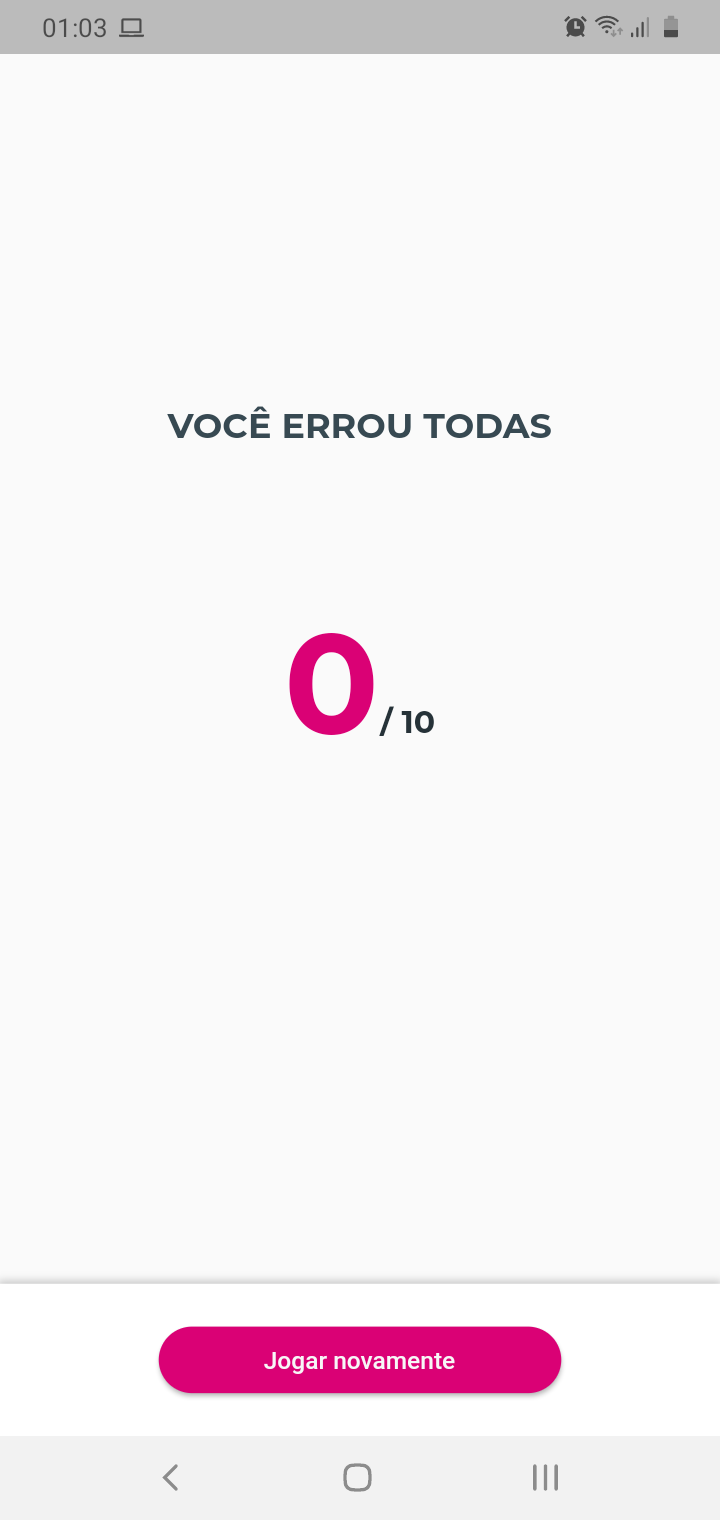Return to the device home screen
The width and height of the screenshot is (720, 1520).
357,1477
